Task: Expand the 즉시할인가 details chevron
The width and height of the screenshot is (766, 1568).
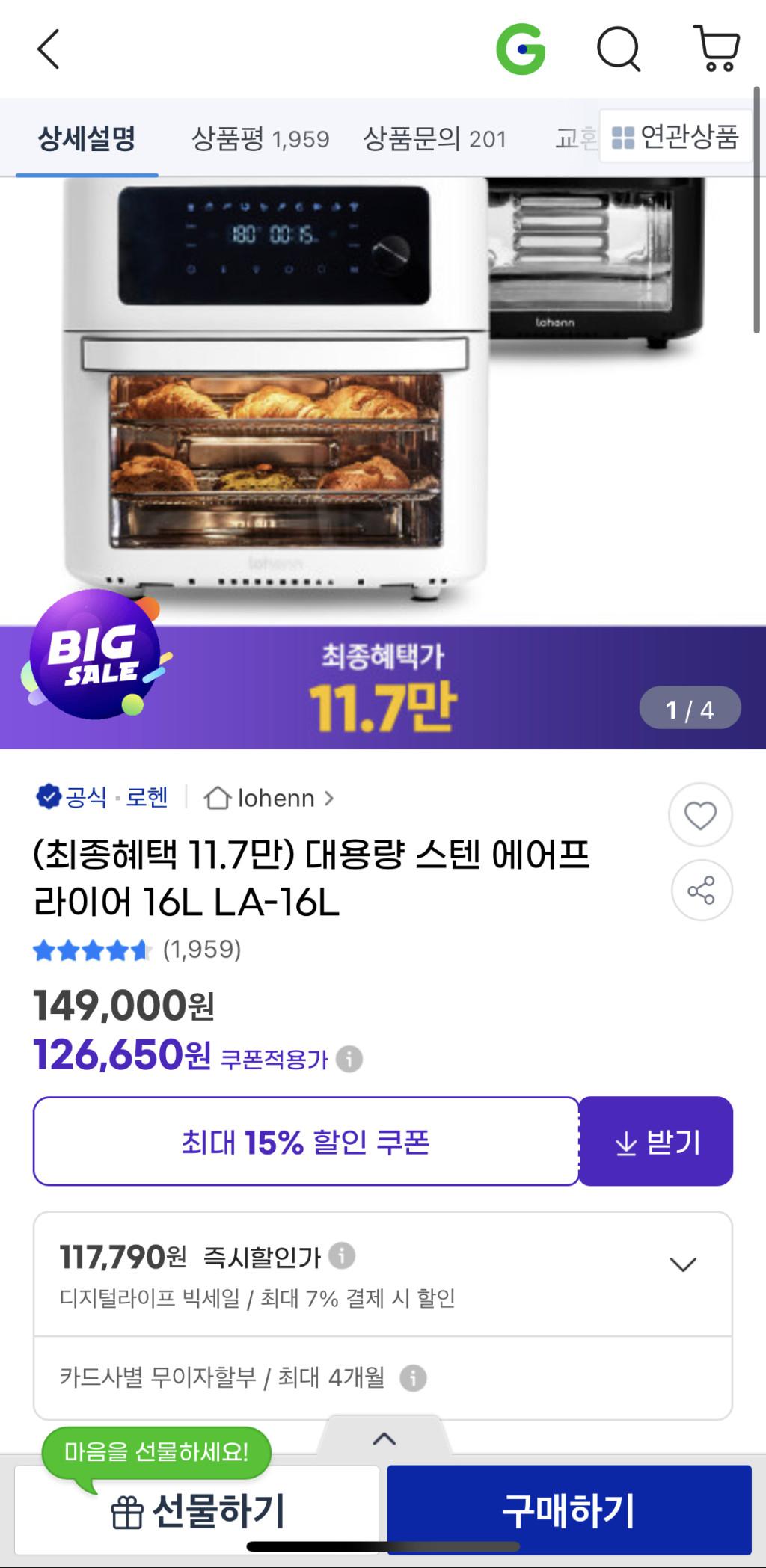Action: 682,1264
